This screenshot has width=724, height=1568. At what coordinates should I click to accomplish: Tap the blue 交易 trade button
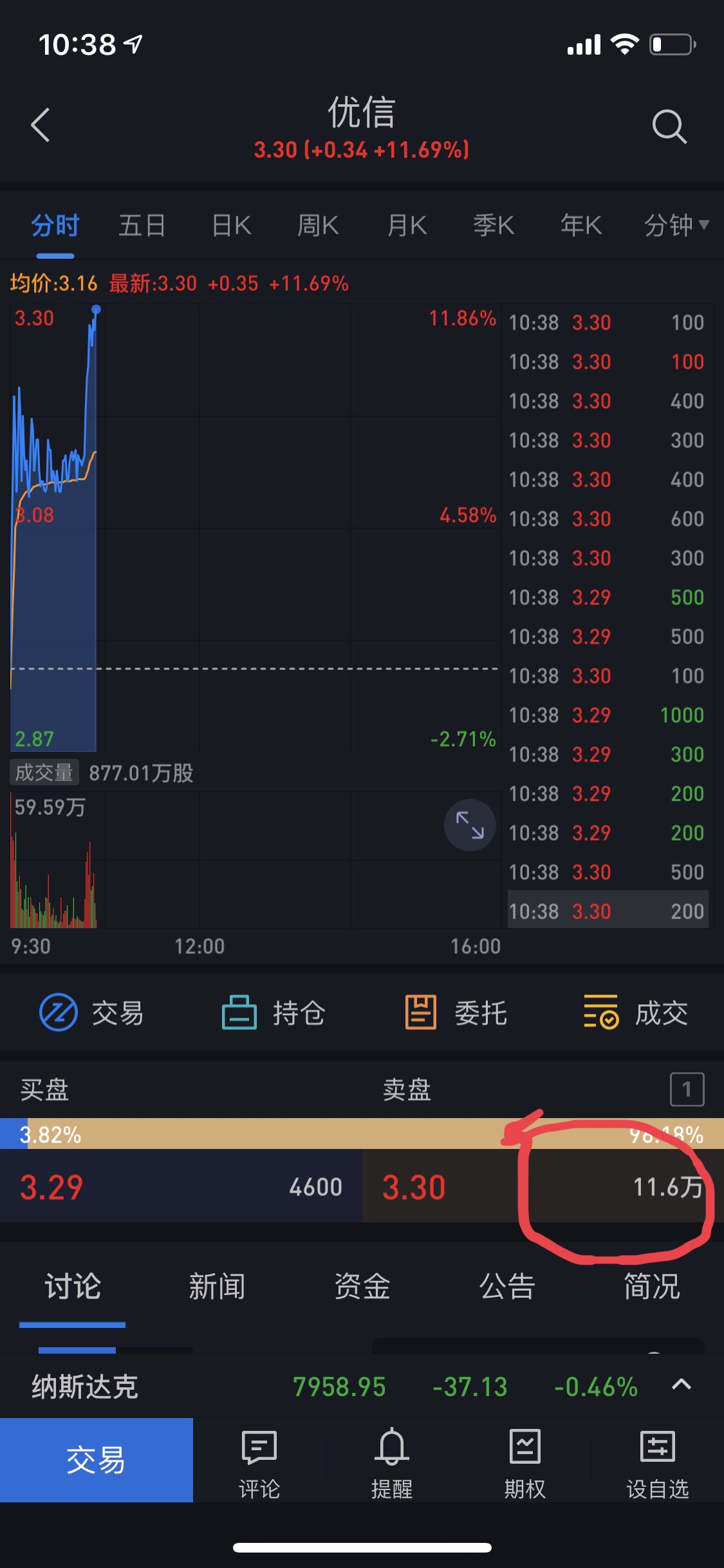click(97, 1460)
